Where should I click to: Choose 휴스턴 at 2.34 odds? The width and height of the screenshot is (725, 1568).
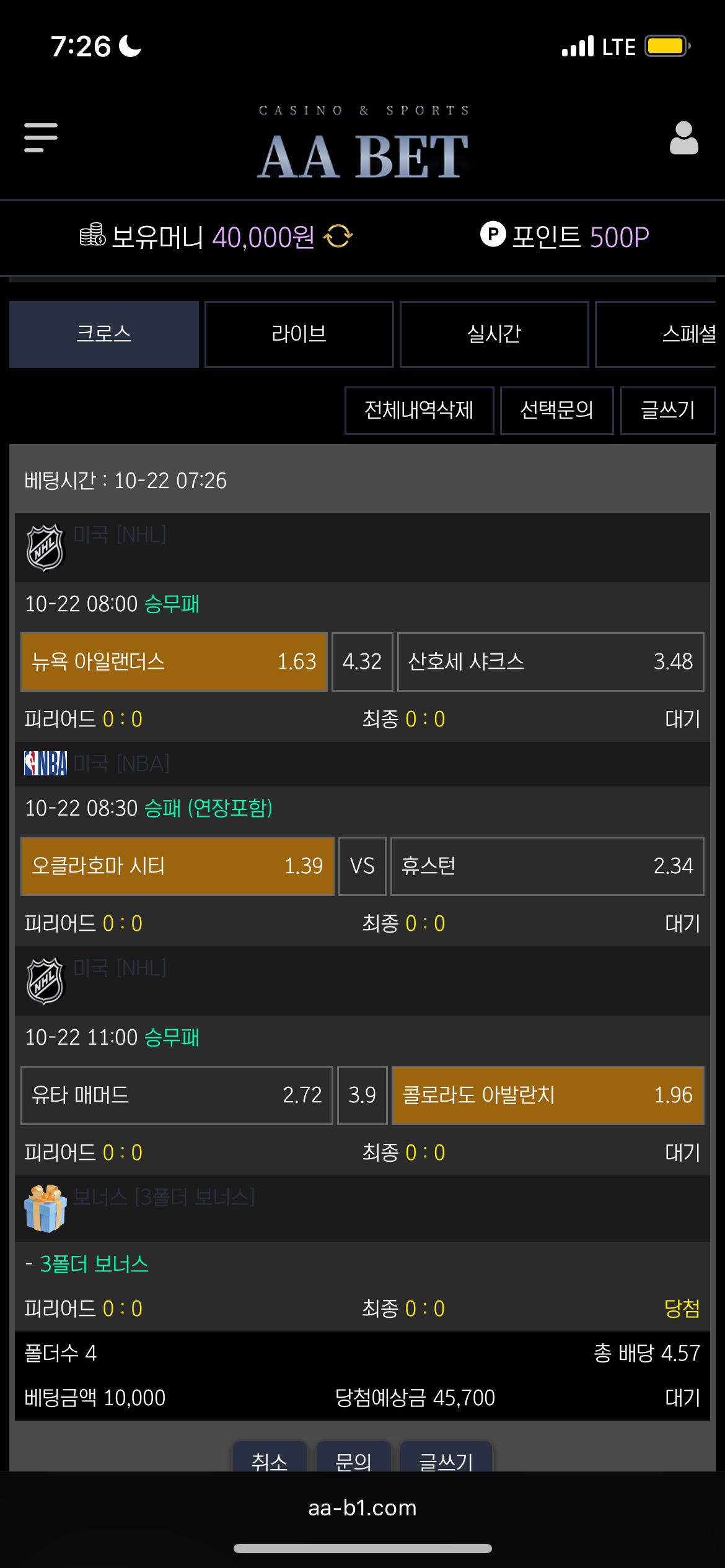[x=547, y=866]
